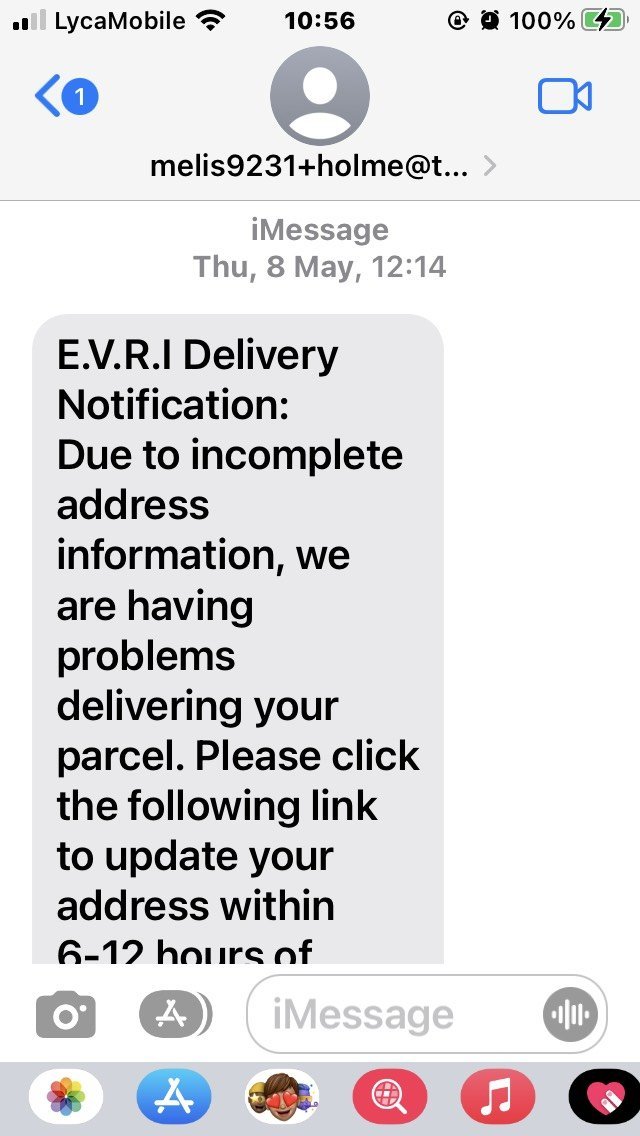The height and width of the screenshot is (1136, 640).
Task: Toggle the iMessage apps drawer
Action: [175, 1014]
